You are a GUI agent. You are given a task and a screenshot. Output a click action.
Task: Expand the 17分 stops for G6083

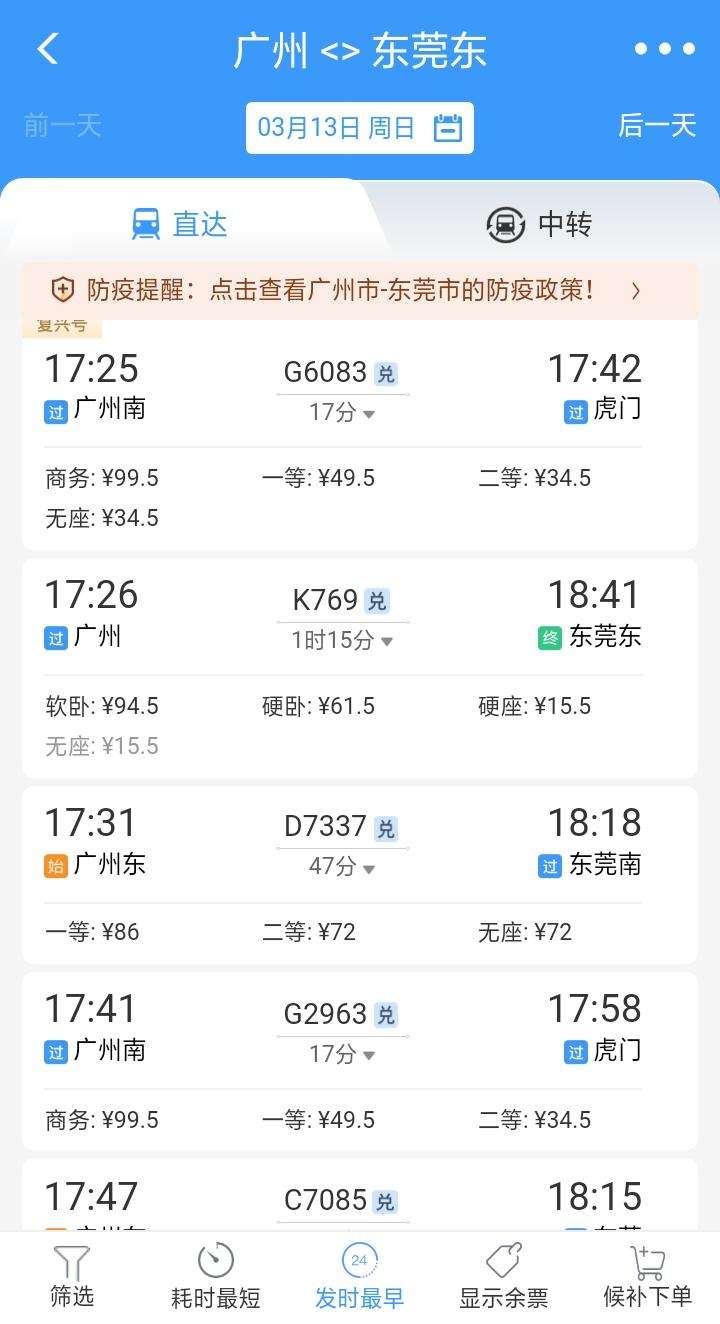click(342, 412)
